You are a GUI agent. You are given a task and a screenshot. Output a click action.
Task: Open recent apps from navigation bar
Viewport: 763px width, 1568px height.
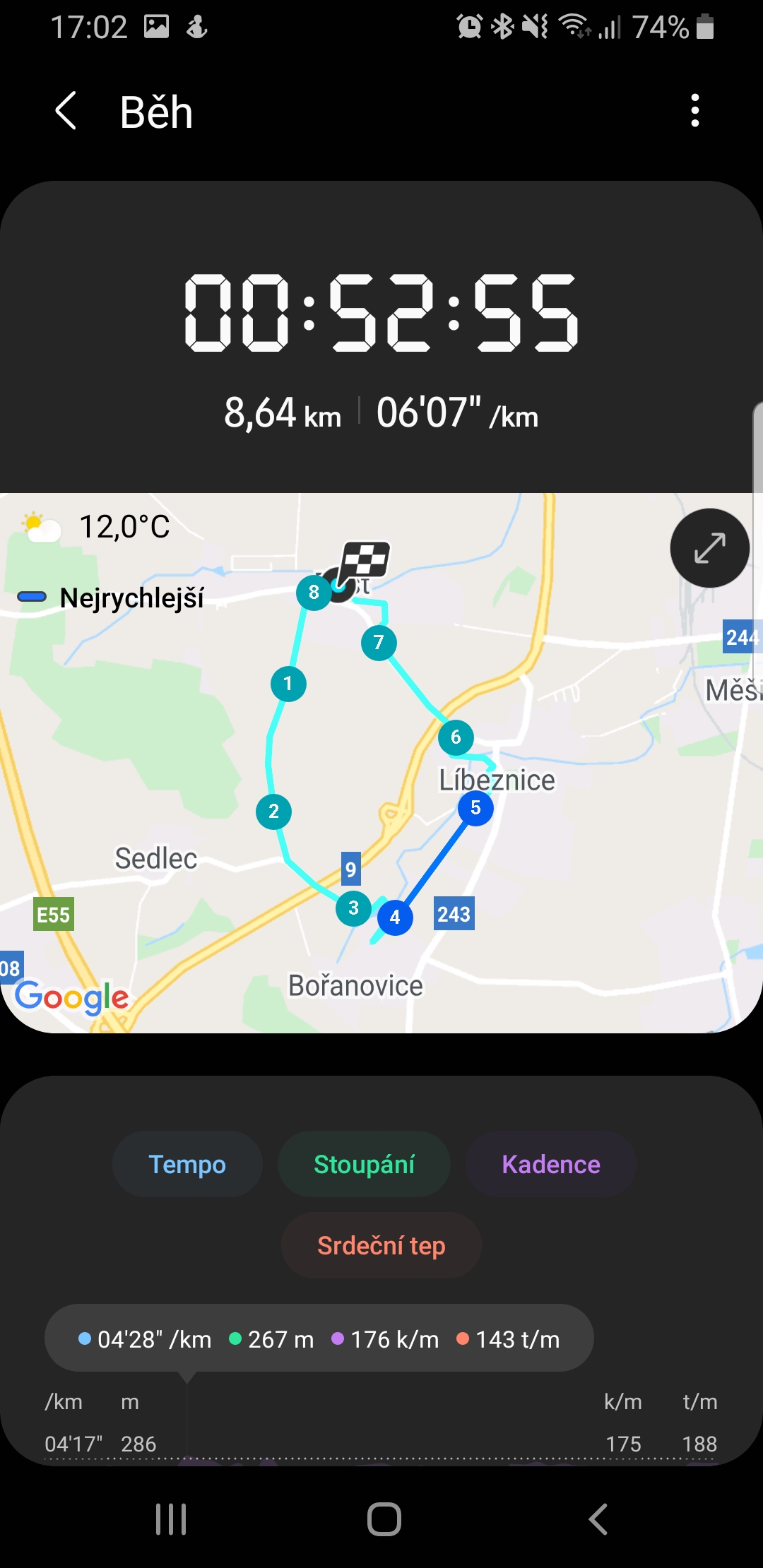171,1519
